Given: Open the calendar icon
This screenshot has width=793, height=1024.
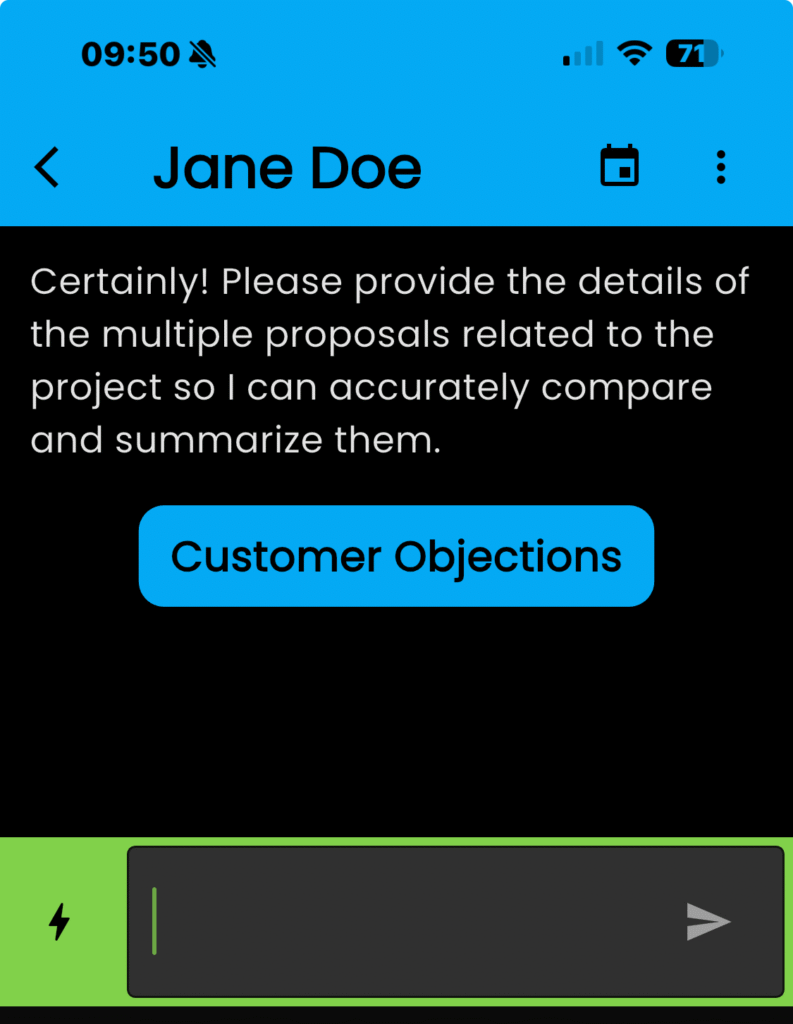Looking at the screenshot, I should point(619,166).
